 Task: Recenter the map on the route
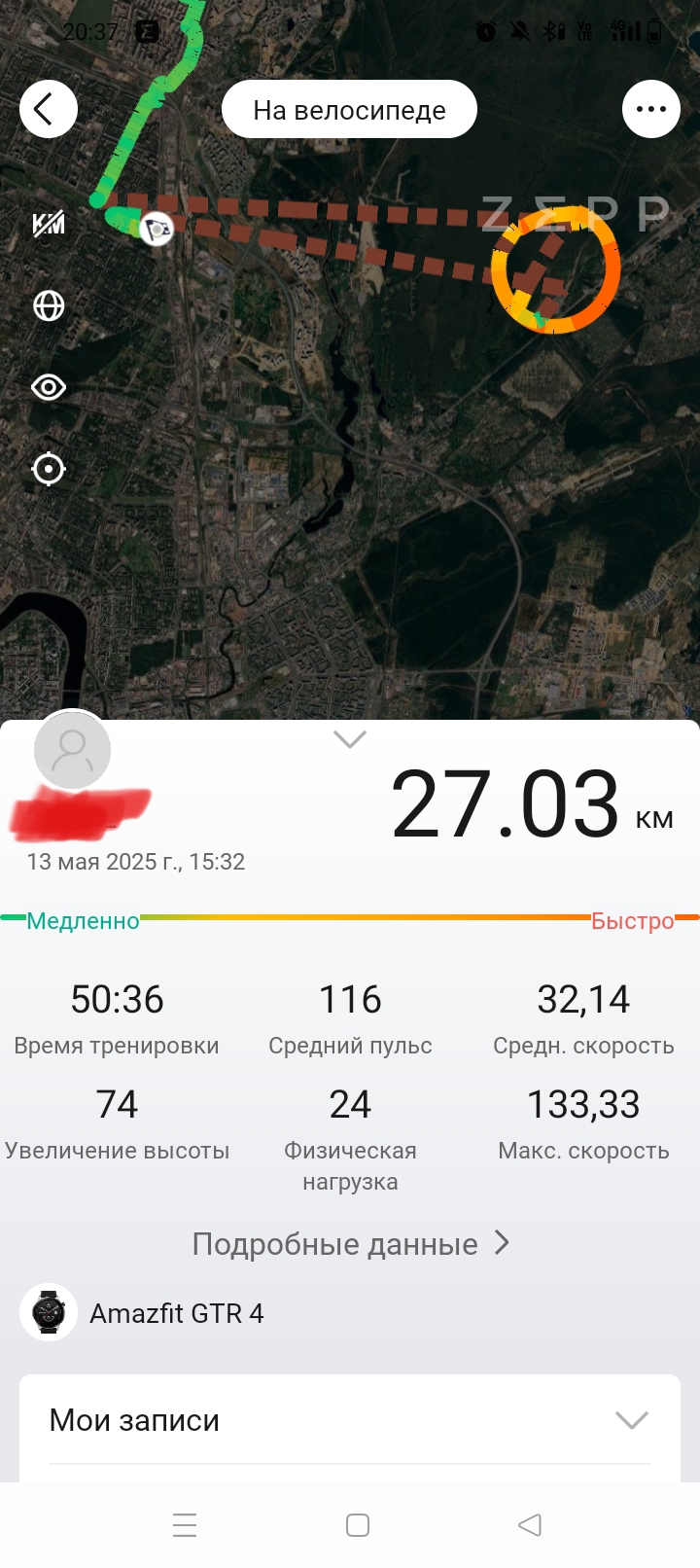click(49, 469)
